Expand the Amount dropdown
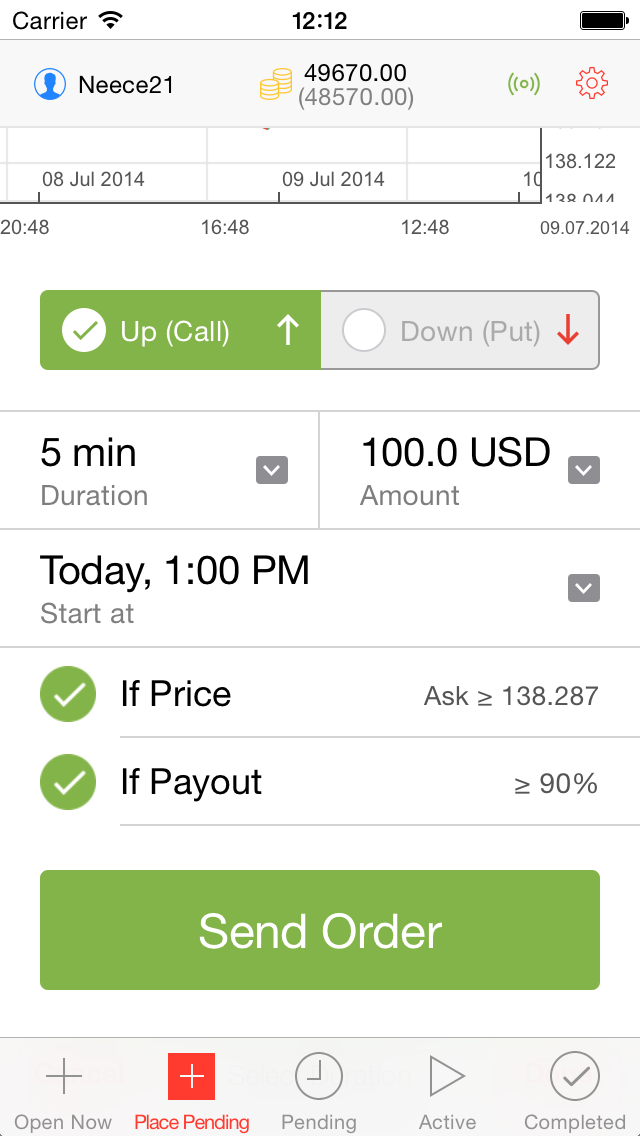This screenshot has height=1136, width=640. [583, 470]
